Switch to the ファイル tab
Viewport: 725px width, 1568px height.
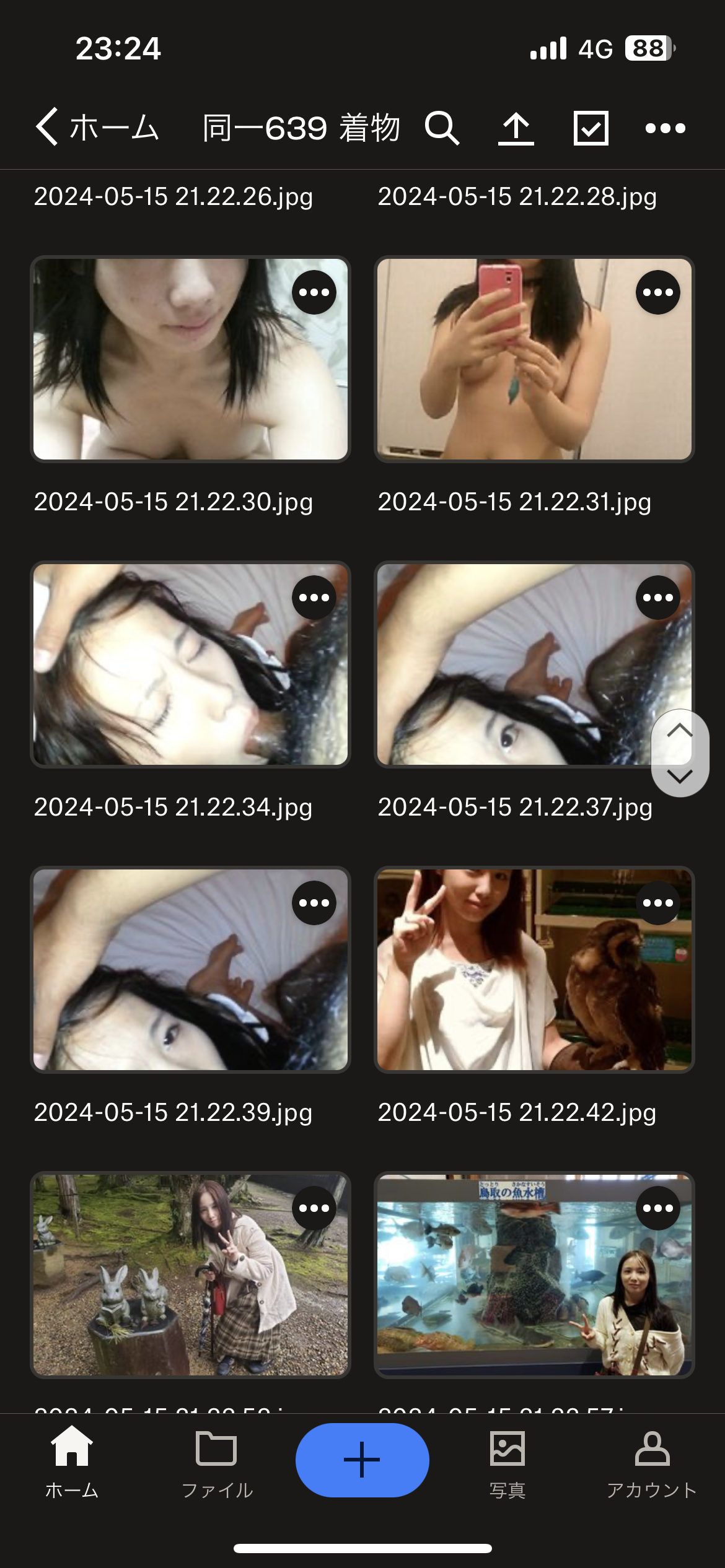point(217,1460)
